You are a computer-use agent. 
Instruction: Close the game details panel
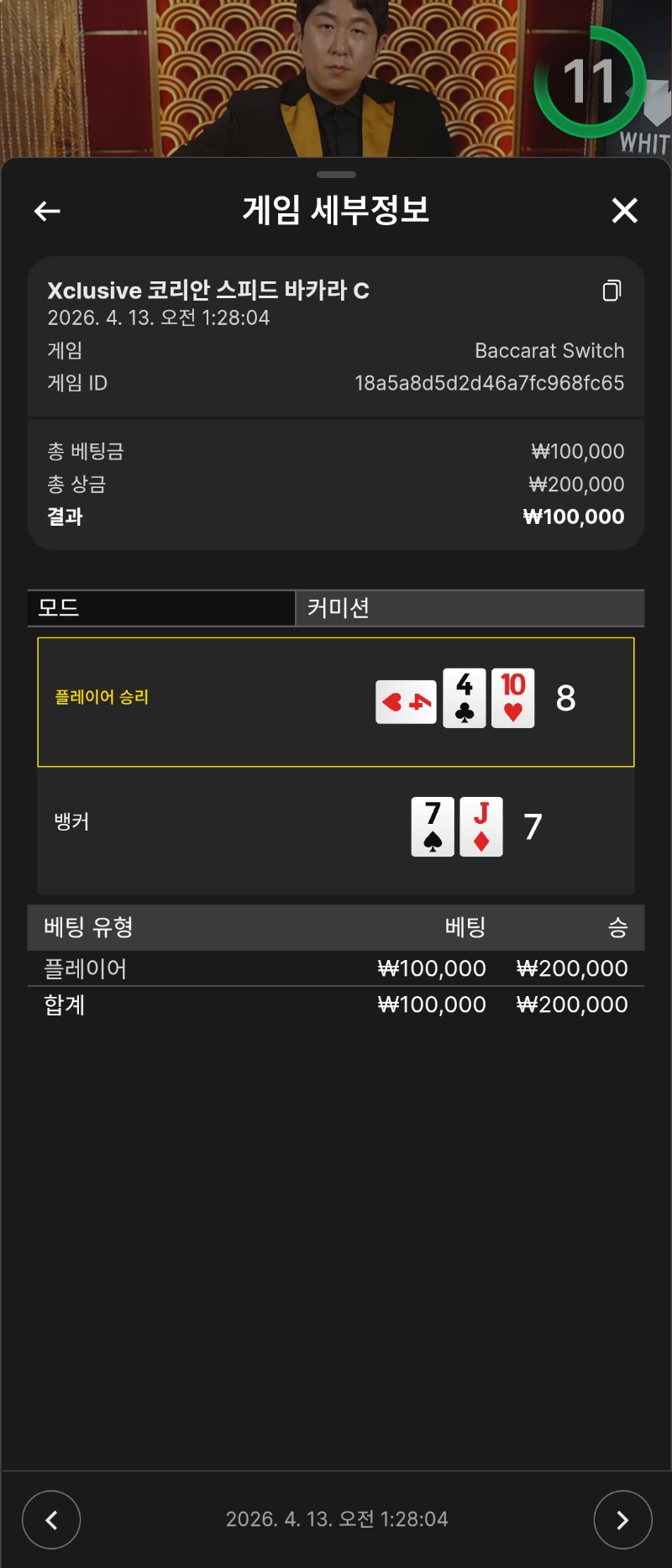tap(624, 210)
